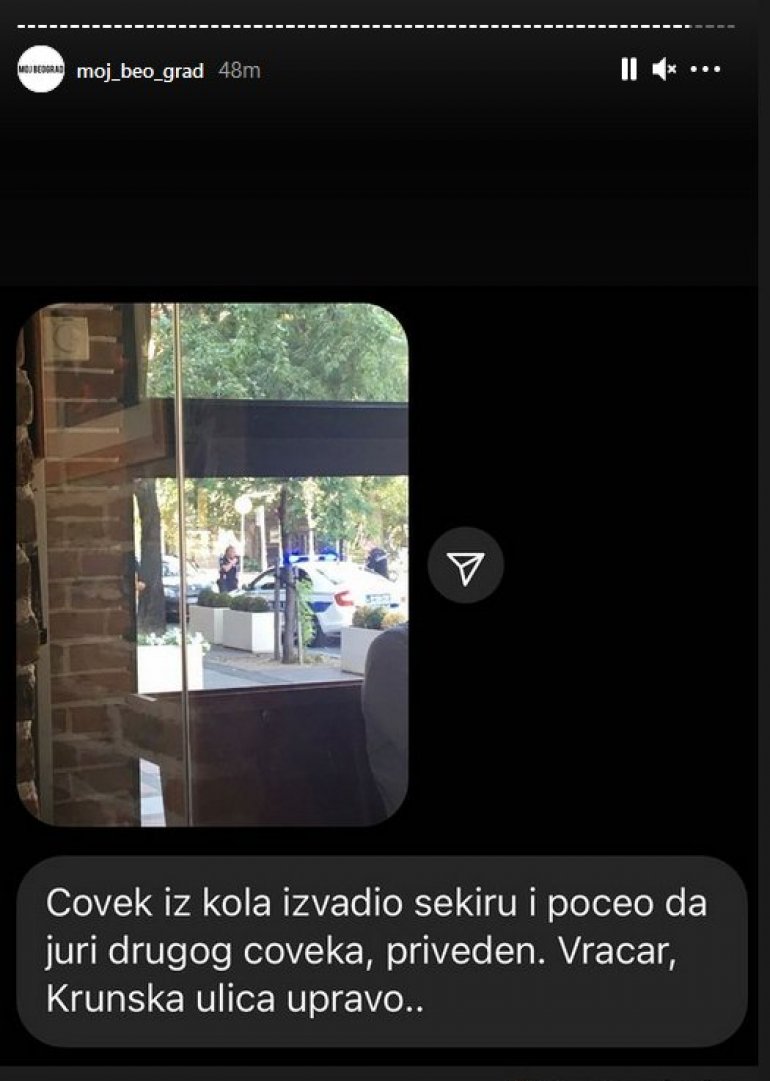Pause the story playback
The height and width of the screenshot is (1081, 770).
tap(628, 69)
